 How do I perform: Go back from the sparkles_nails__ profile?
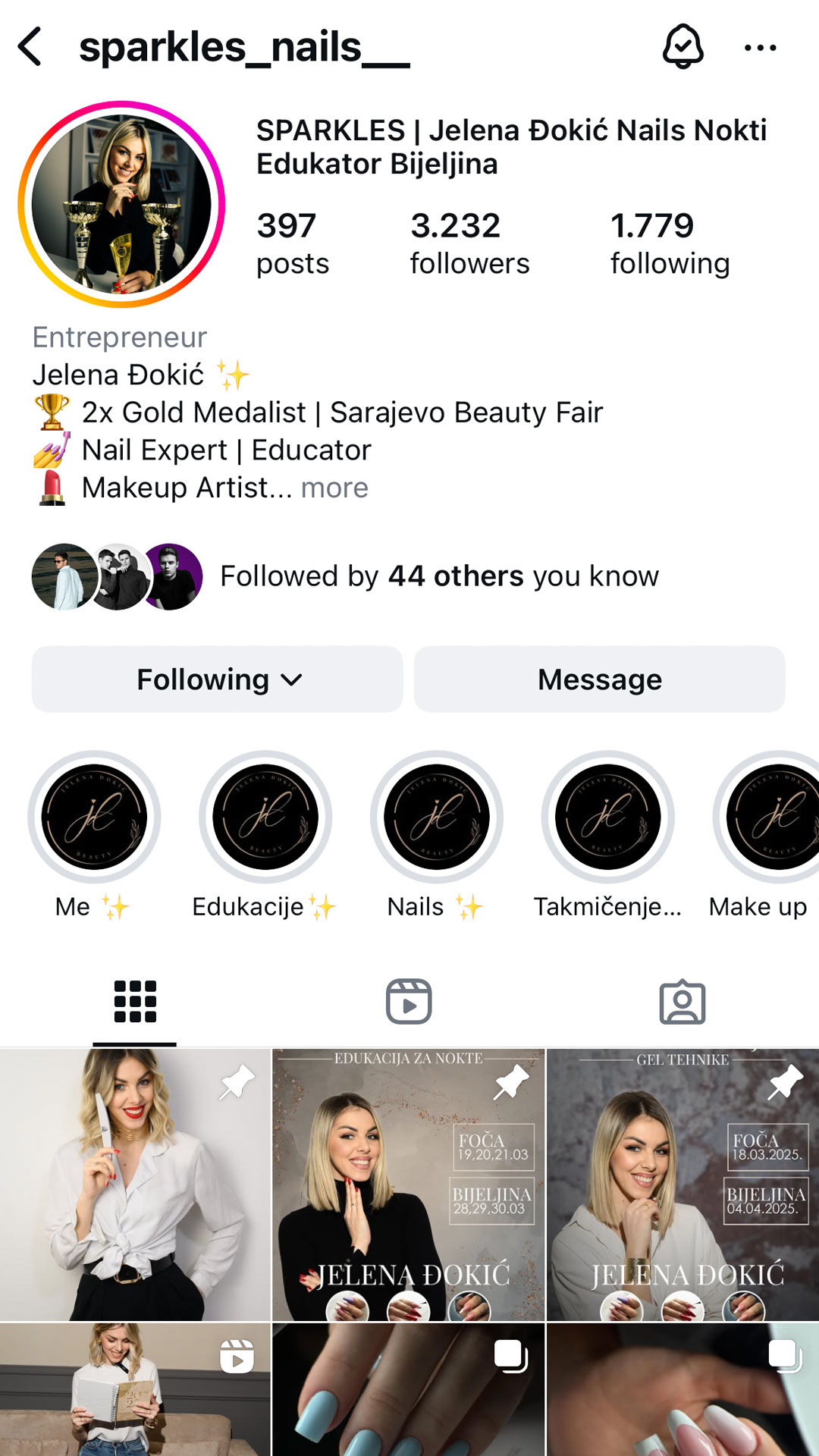tap(30, 47)
